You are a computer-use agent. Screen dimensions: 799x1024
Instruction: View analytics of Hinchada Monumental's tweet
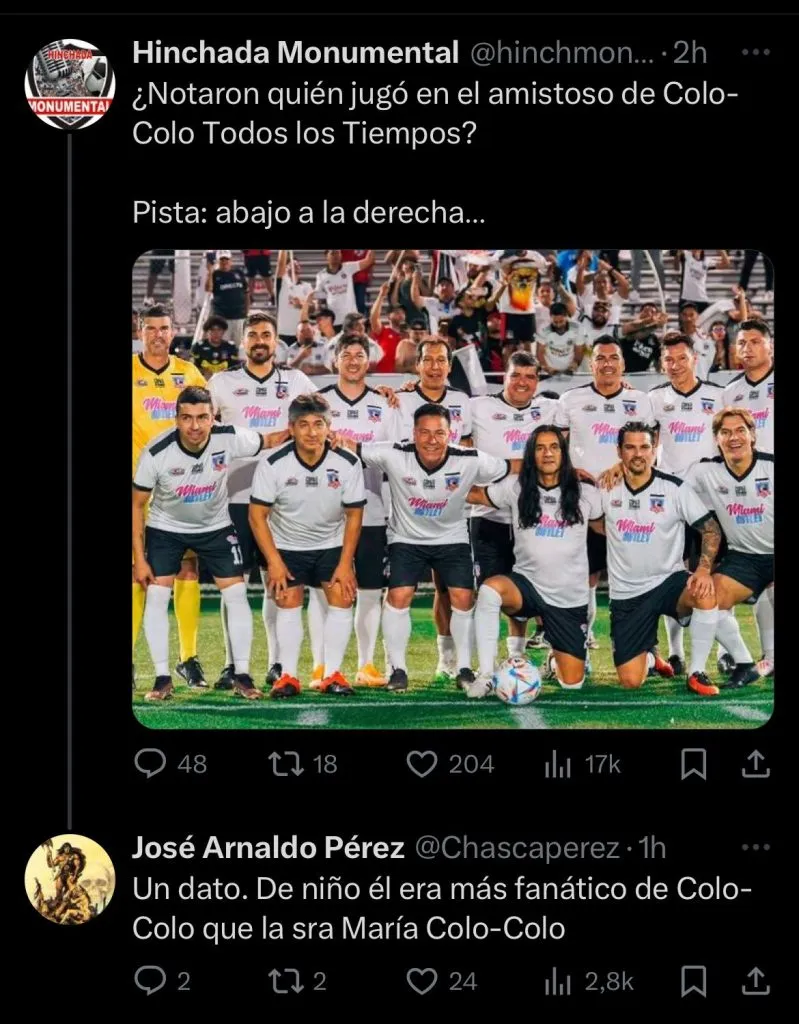pyautogui.click(x=557, y=764)
